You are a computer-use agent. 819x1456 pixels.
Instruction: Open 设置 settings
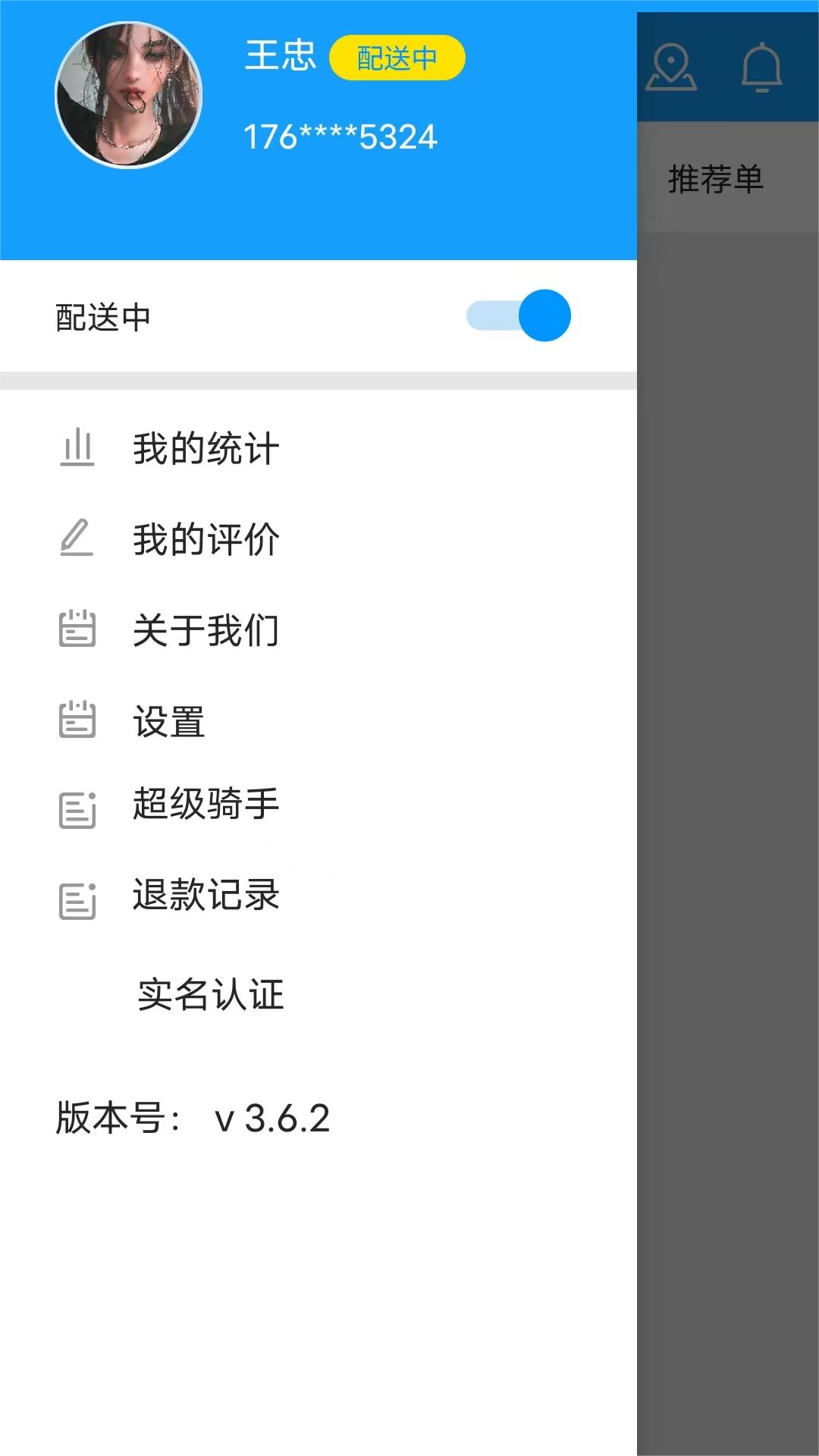click(x=169, y=721)
